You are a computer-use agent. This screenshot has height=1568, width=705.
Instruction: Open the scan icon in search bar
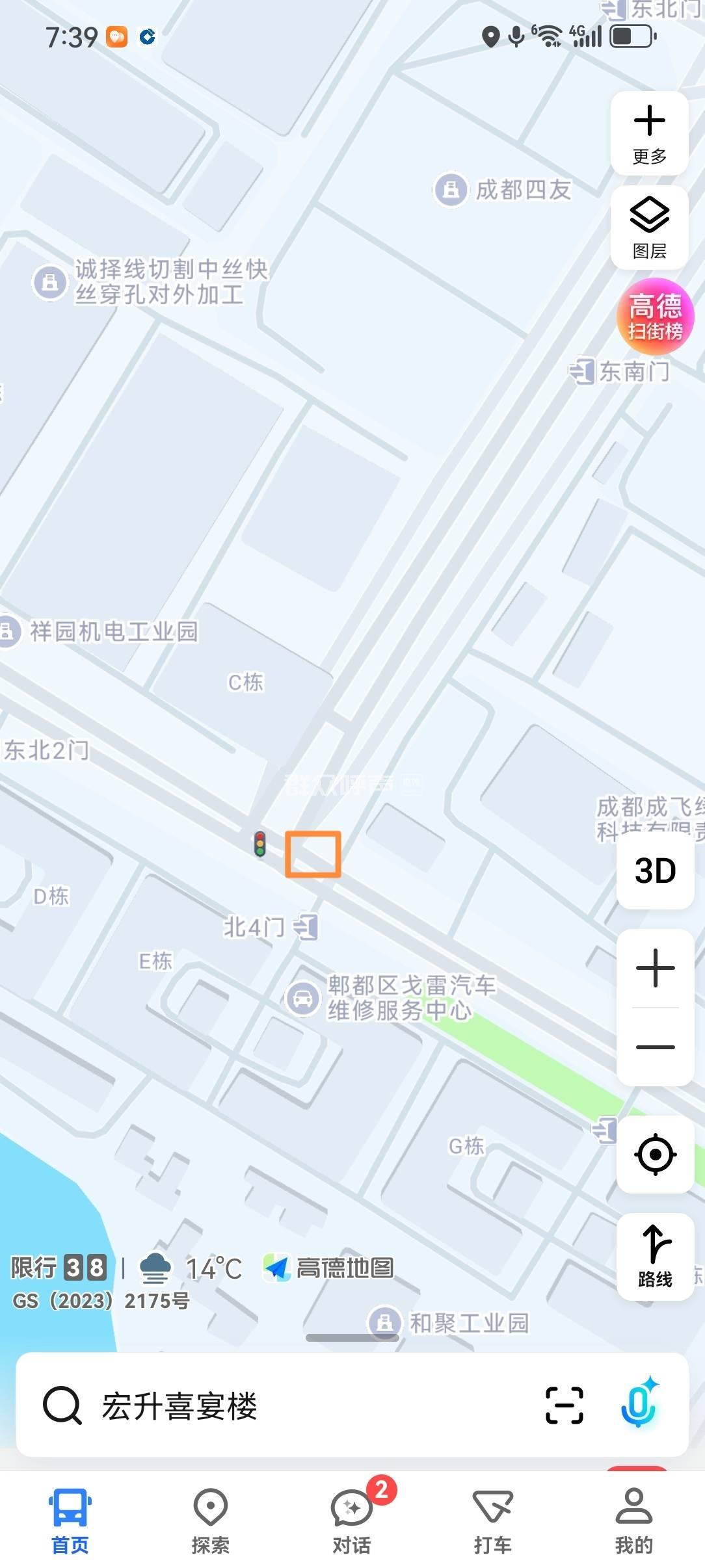(564, 1405)
